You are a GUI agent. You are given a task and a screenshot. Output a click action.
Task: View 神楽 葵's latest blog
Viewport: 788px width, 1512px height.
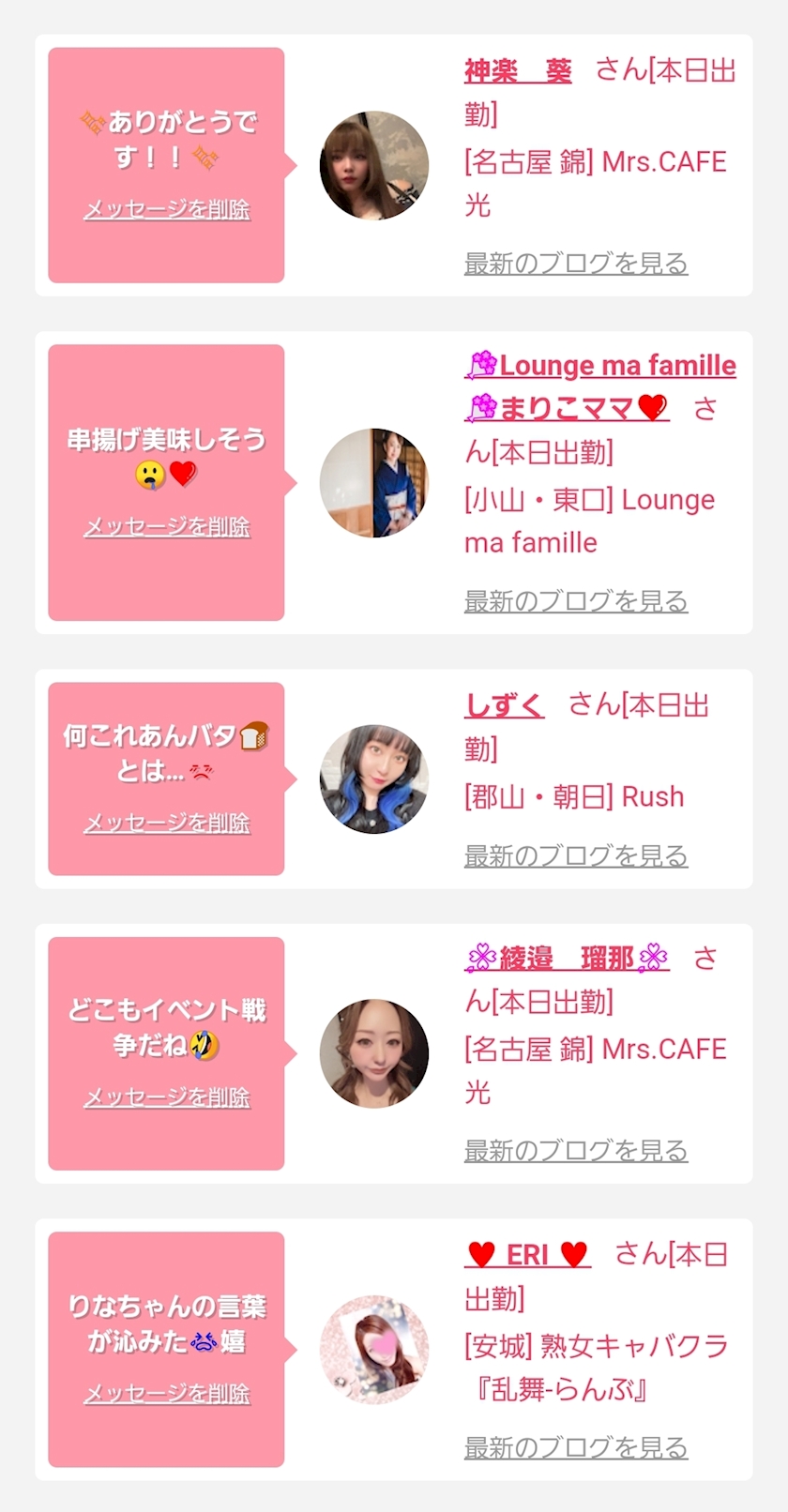(x=576, y=264)
